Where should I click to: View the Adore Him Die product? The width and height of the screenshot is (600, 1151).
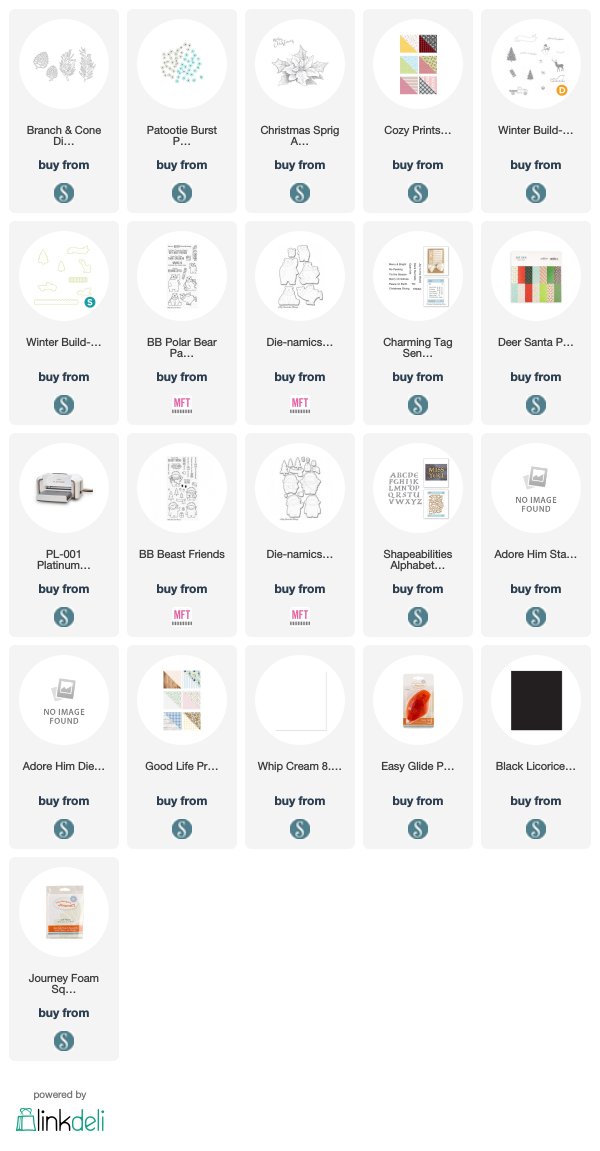64,747
